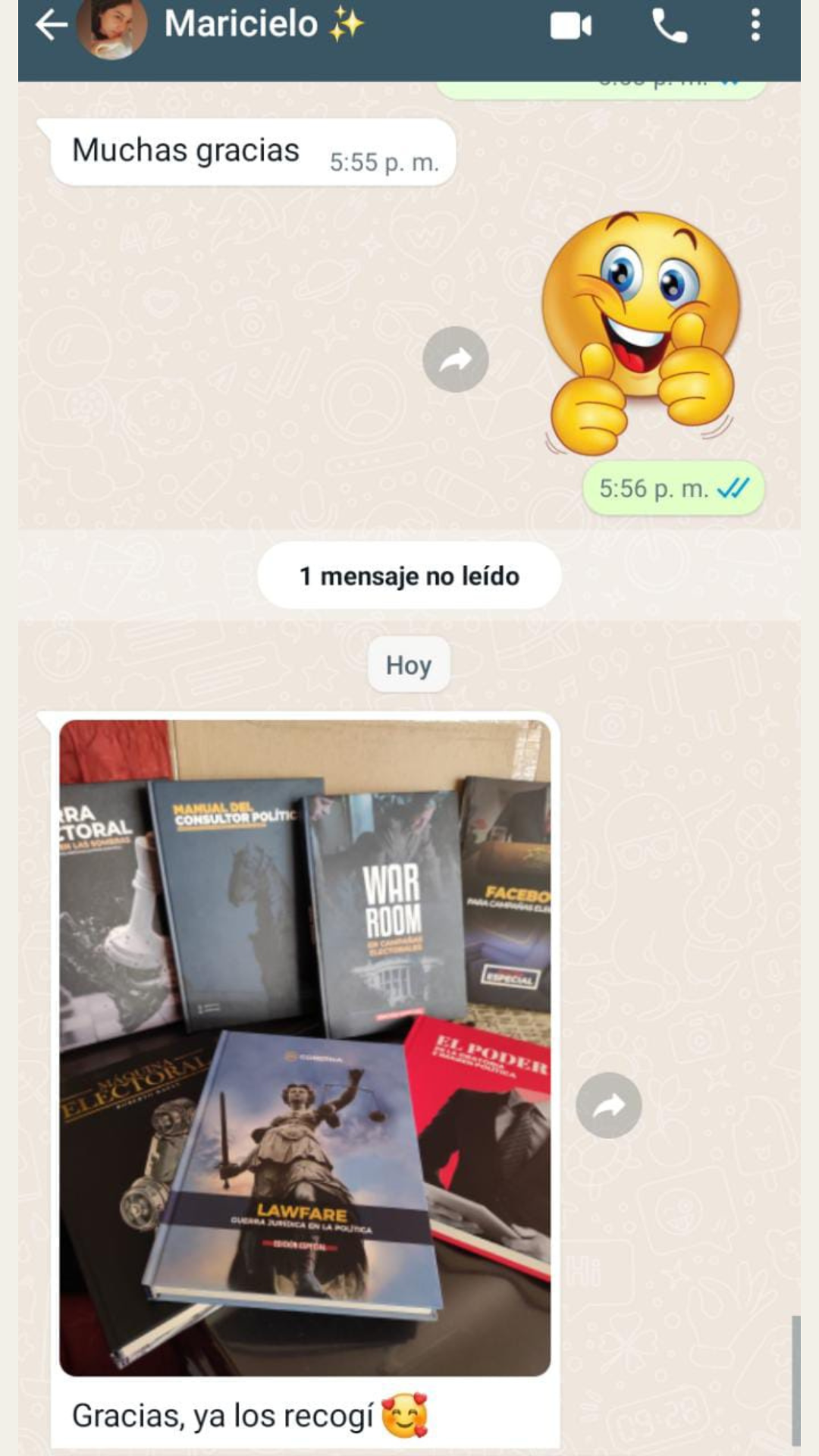Go back to the chat list
Image resolution: width=819 pixels, height=1456 pixels.
coord(52,26)
